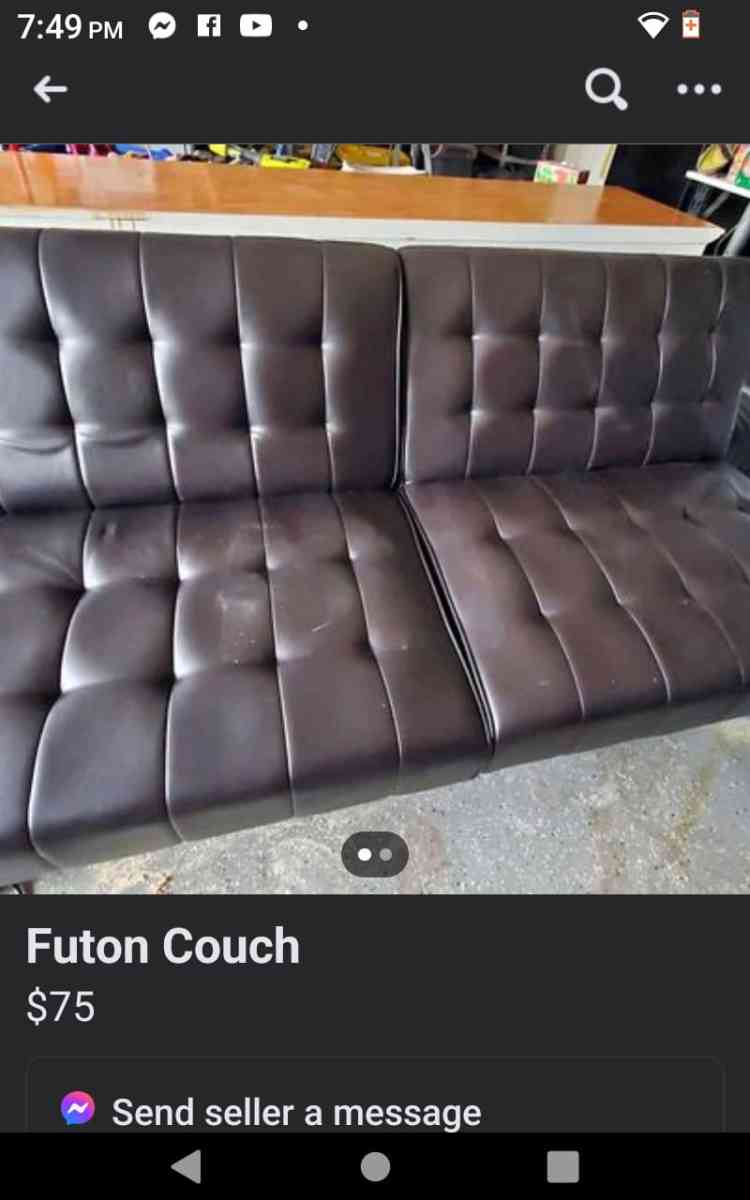750x1200 pixels.
Task: Tap the Messenger icon in the status bar
Action: point(161,26)
